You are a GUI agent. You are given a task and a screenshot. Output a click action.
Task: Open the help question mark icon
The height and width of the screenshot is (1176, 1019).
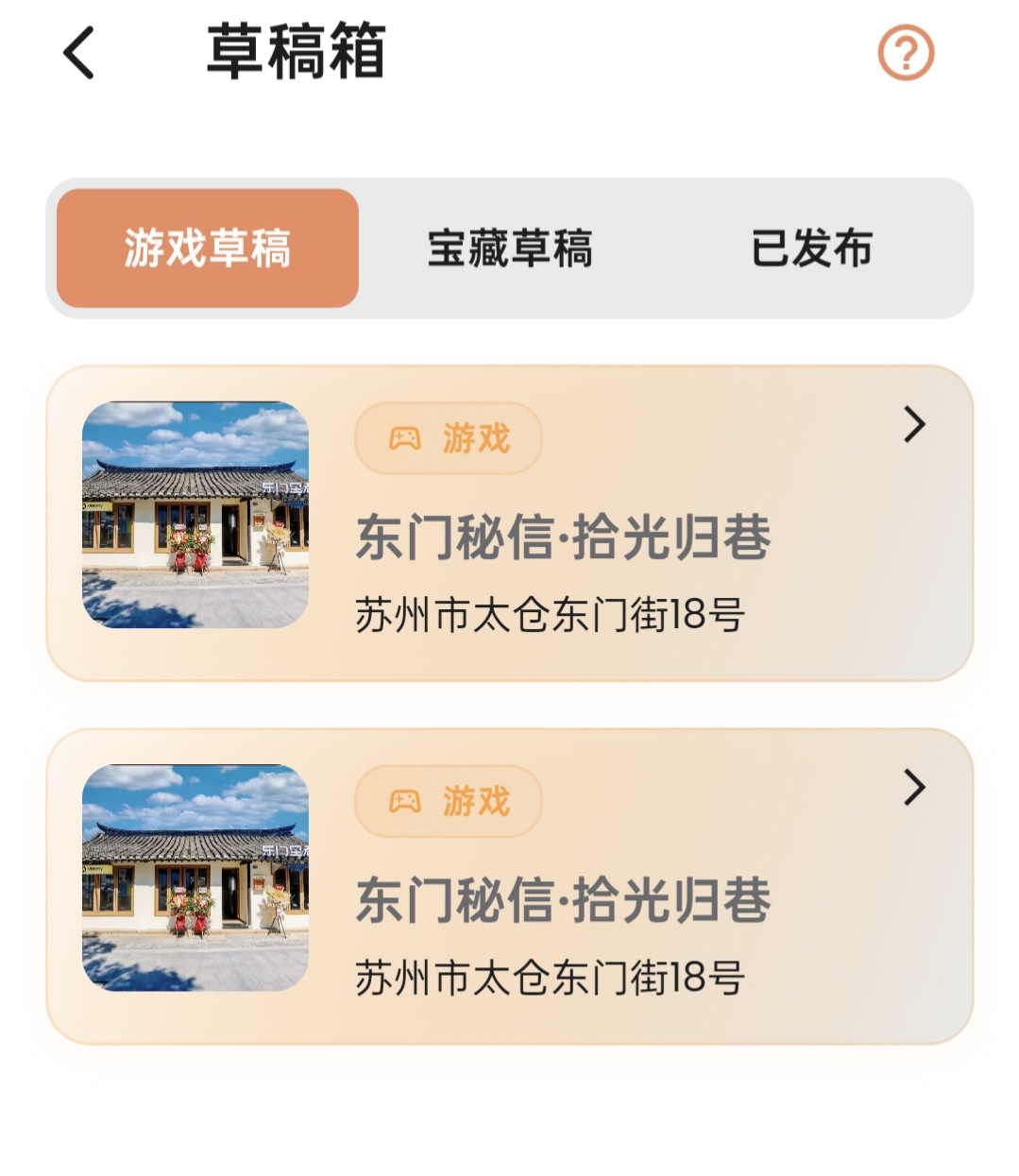[x=906, y=53]
